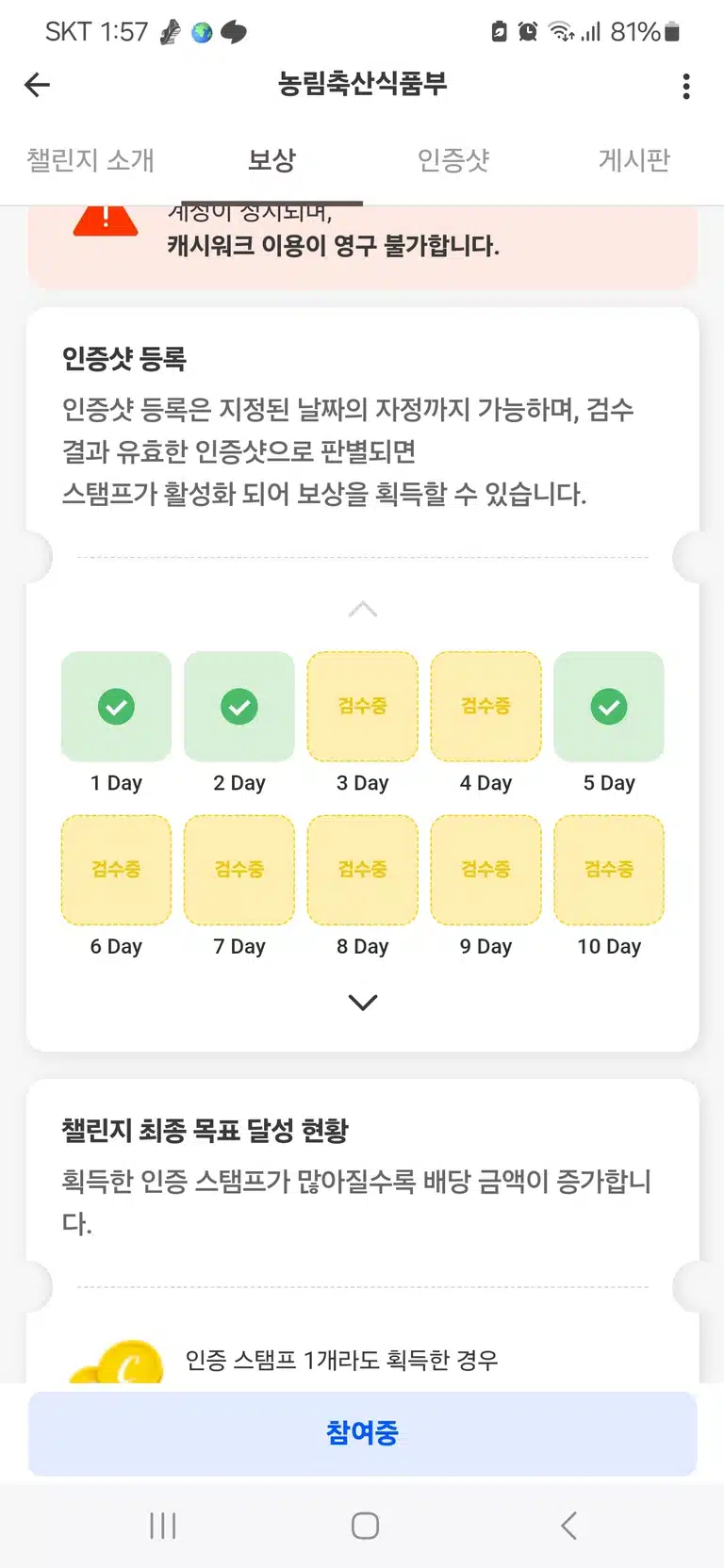Open the 5 Day completed stamp
This screenshot has height=1568, width=724.
pyautogui.click(x=609, y=707)
